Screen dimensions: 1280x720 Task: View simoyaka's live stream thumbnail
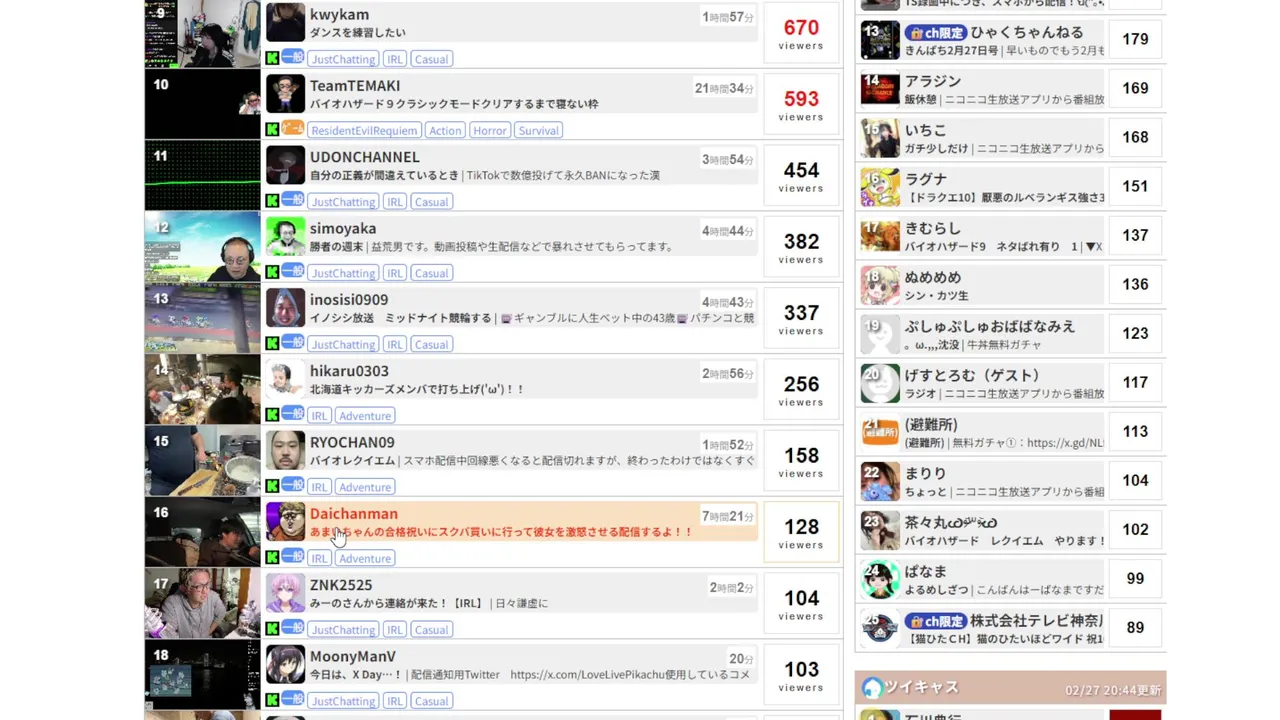pyautogui.click(x=202, y=246)
